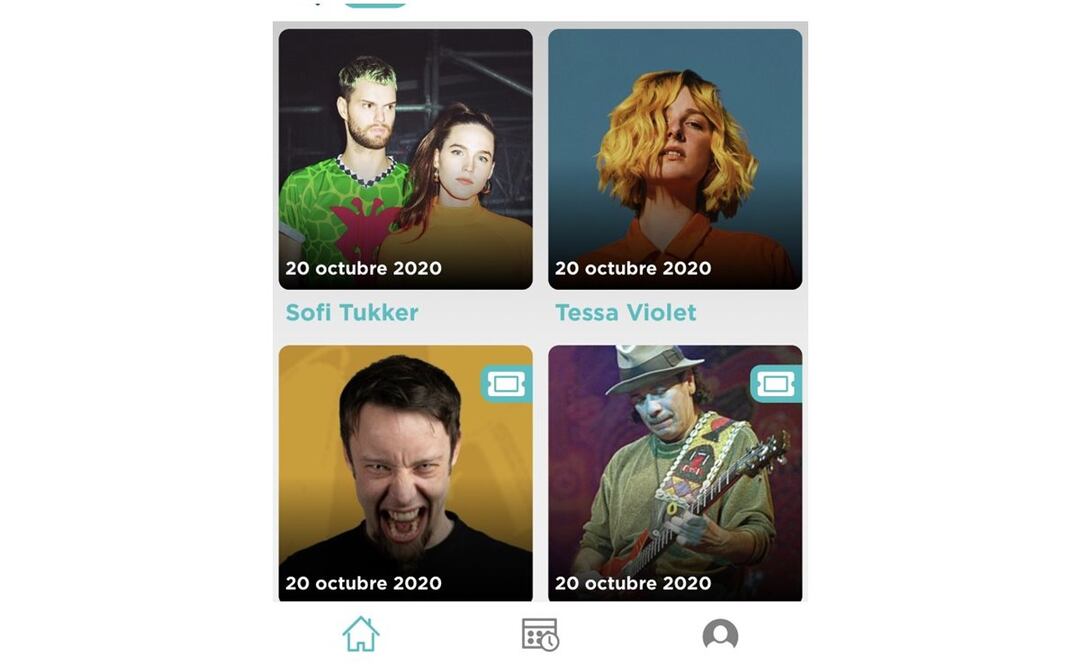Open the profile tab
Image resolution: width=1081 pixels, height=666 pixels.
pyautogui.click(x=720, y=634)
